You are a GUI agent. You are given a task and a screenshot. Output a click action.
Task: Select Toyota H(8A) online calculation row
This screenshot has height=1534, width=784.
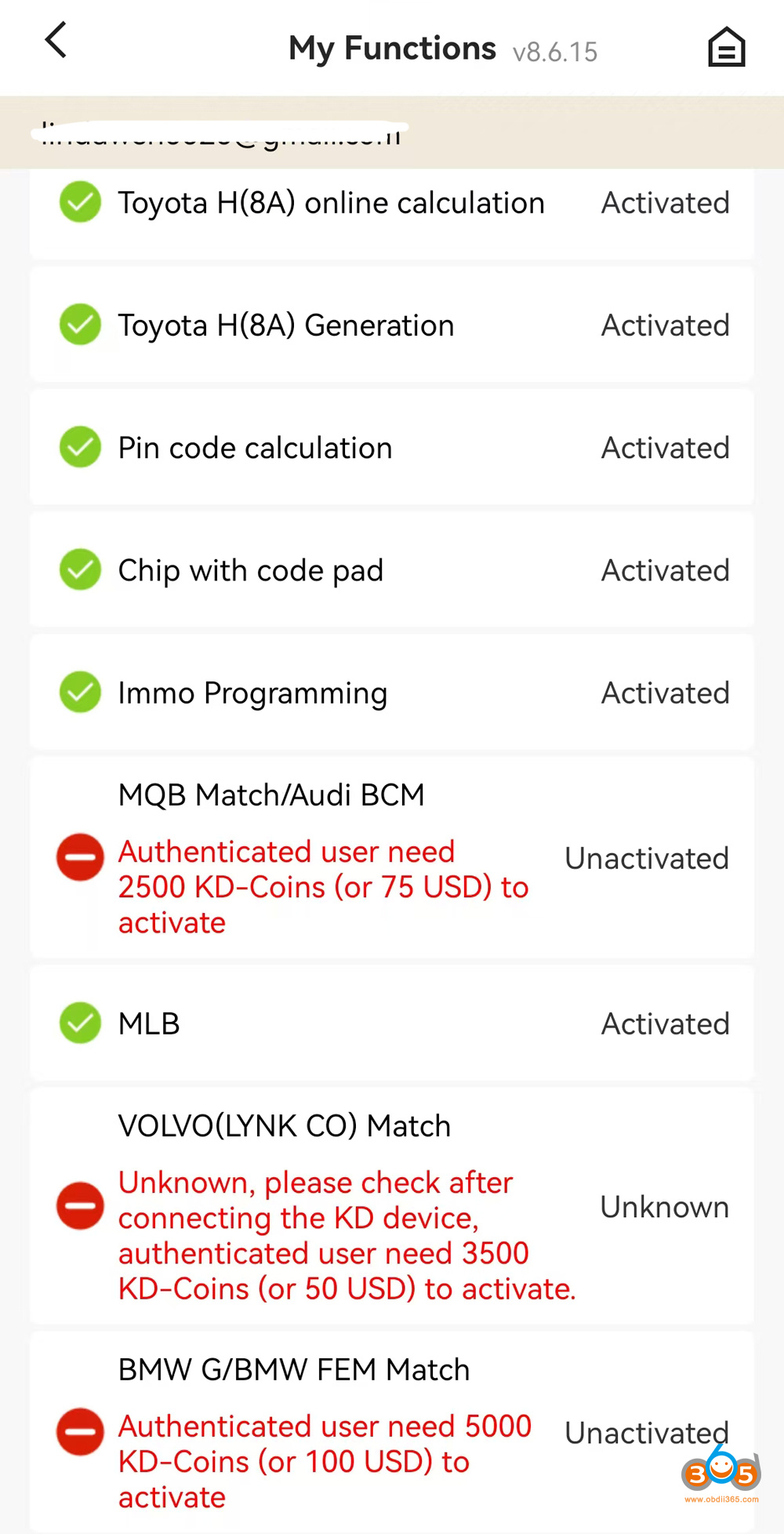[x=391, y=205]
